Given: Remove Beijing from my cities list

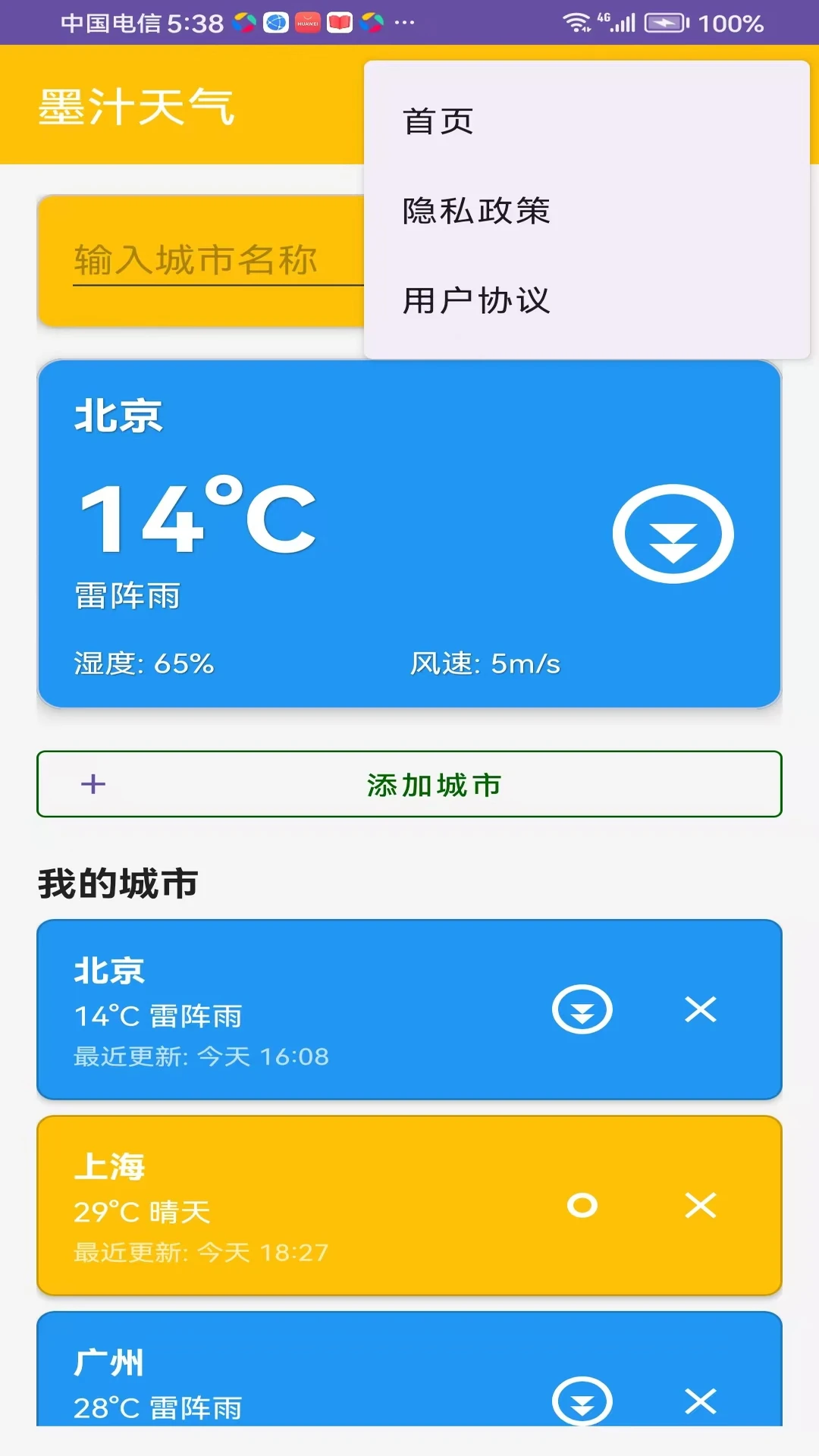Looking at the screenshot, I should [701, 1010].
